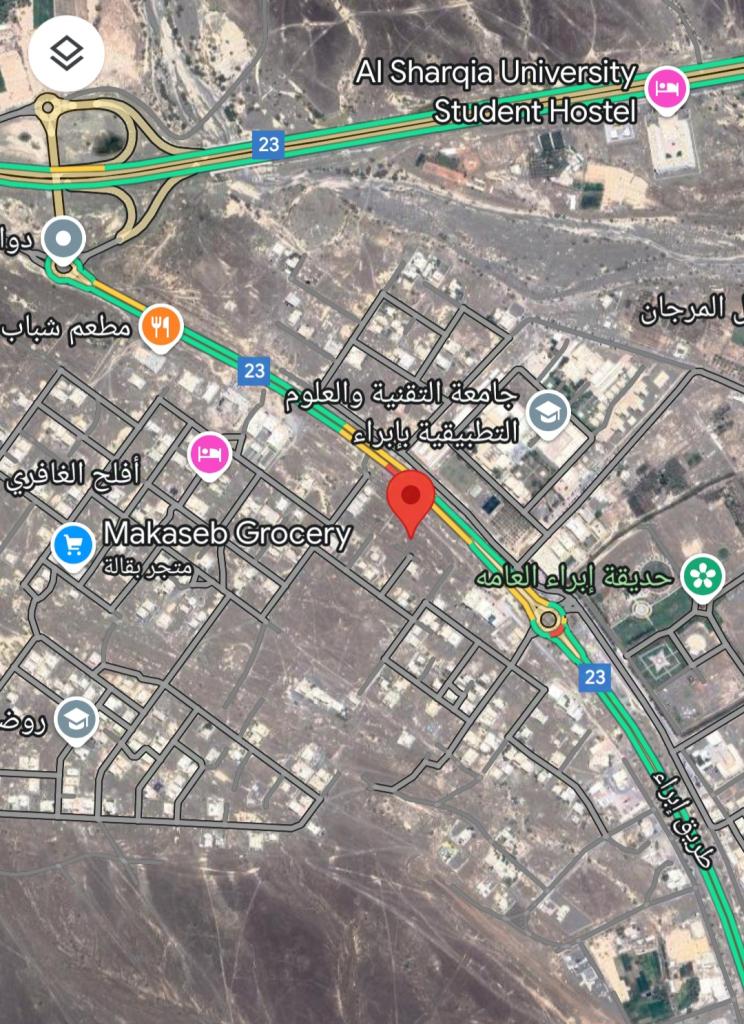
Task: Tap the grey location marker near the interchange
Action: point(66,238)
